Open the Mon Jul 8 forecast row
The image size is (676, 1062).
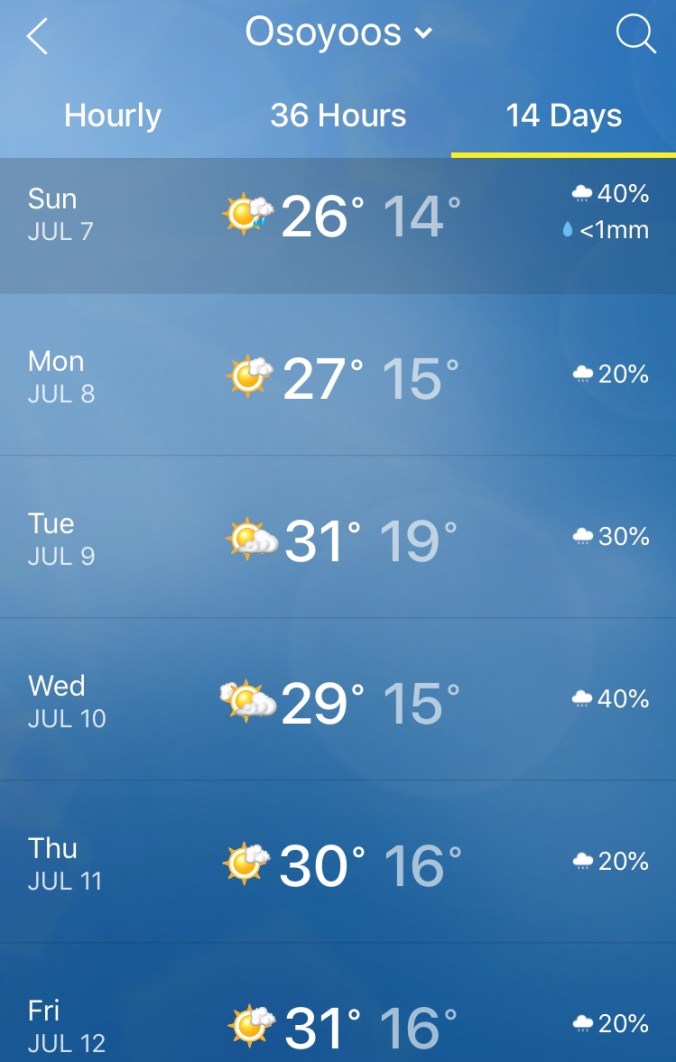tap(338, 377)
